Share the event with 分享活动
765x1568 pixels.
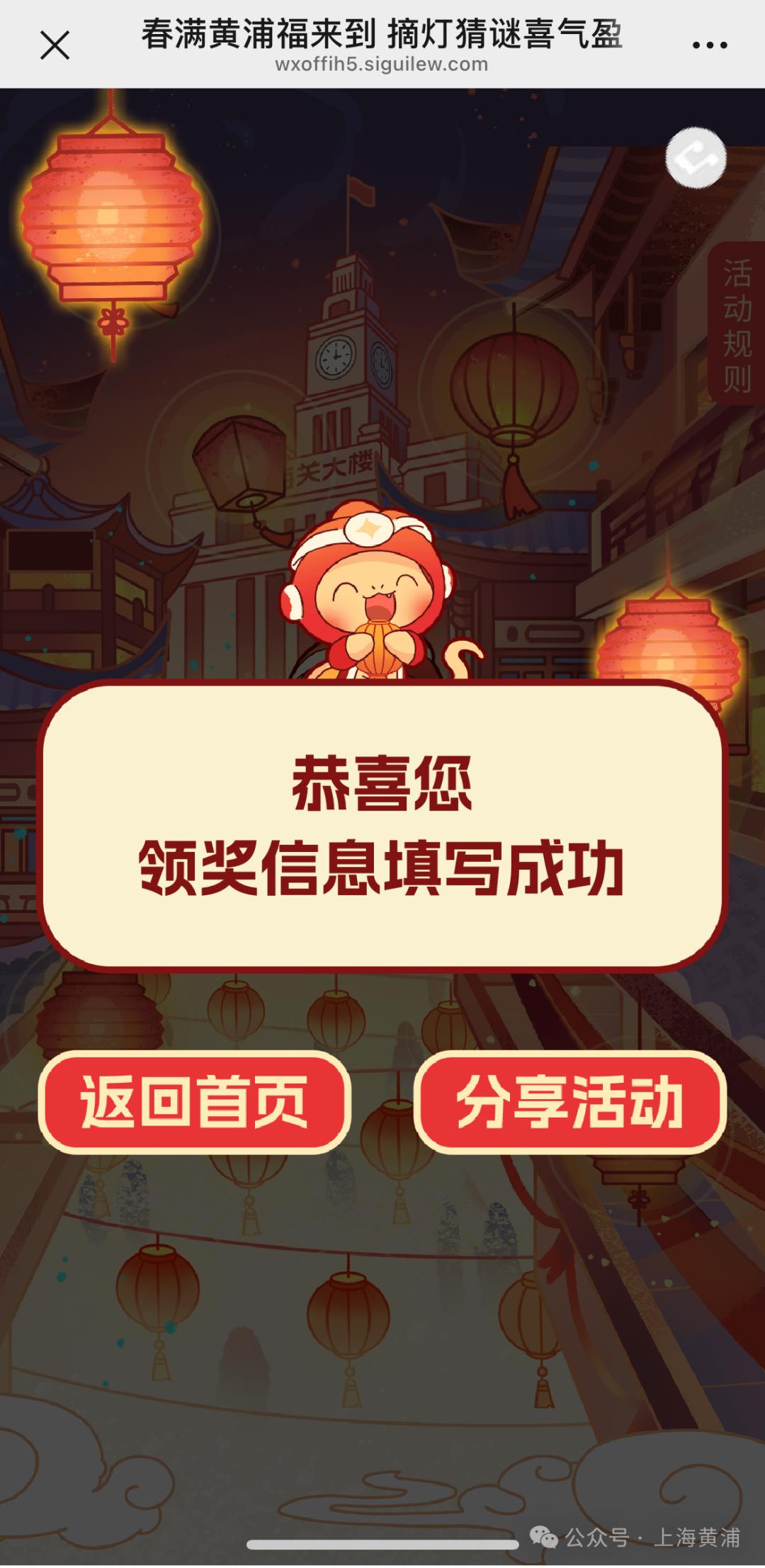570,1102
